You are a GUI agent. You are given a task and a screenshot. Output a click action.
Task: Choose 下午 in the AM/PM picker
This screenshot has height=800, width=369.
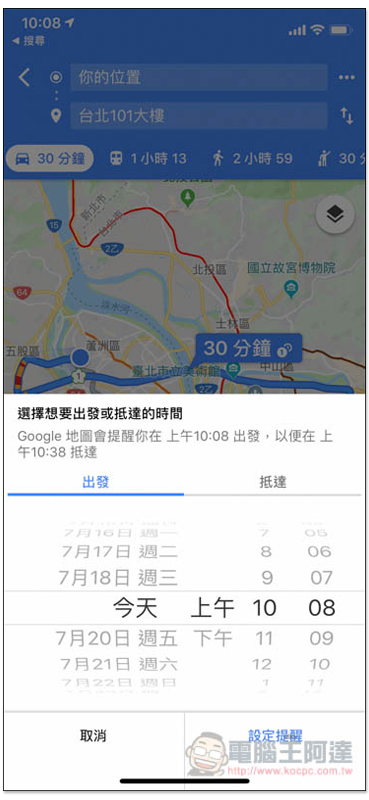212,638
